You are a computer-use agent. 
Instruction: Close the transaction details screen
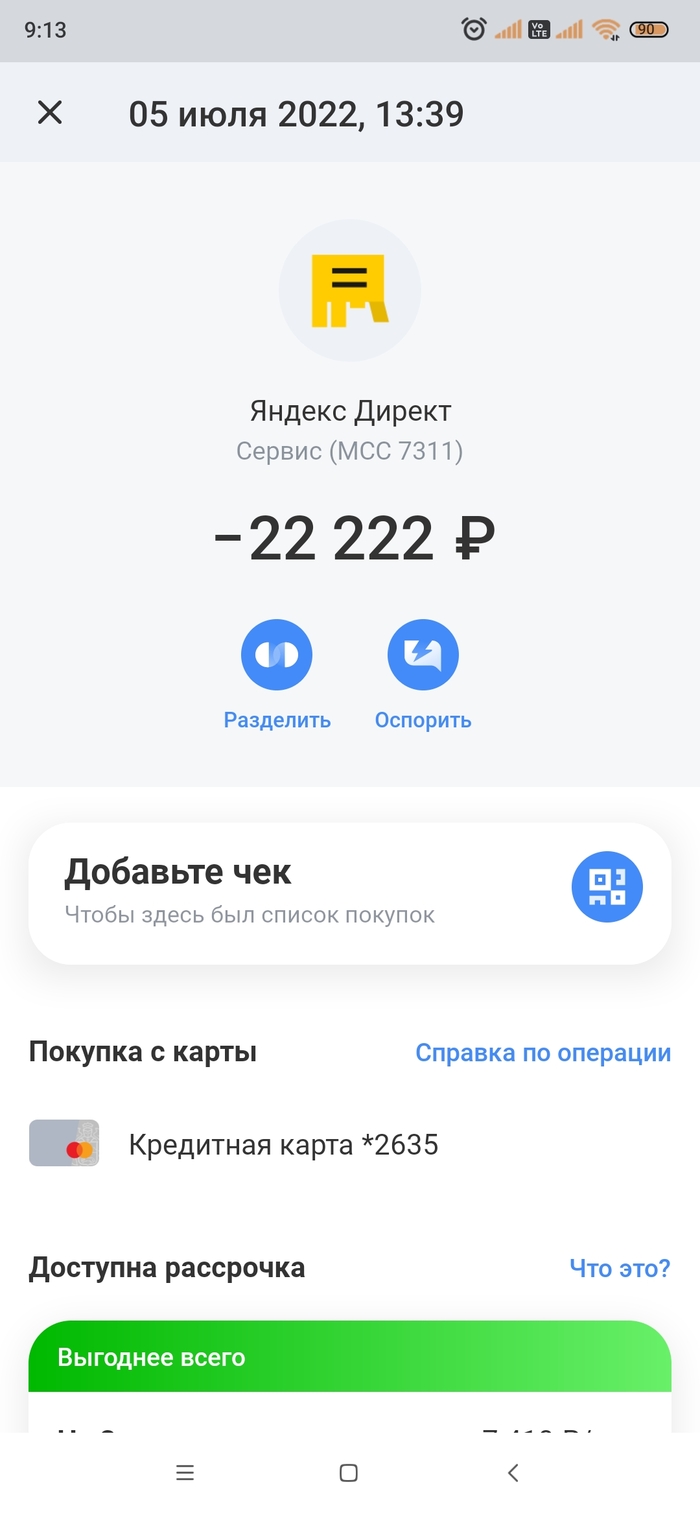coord(50,113)
